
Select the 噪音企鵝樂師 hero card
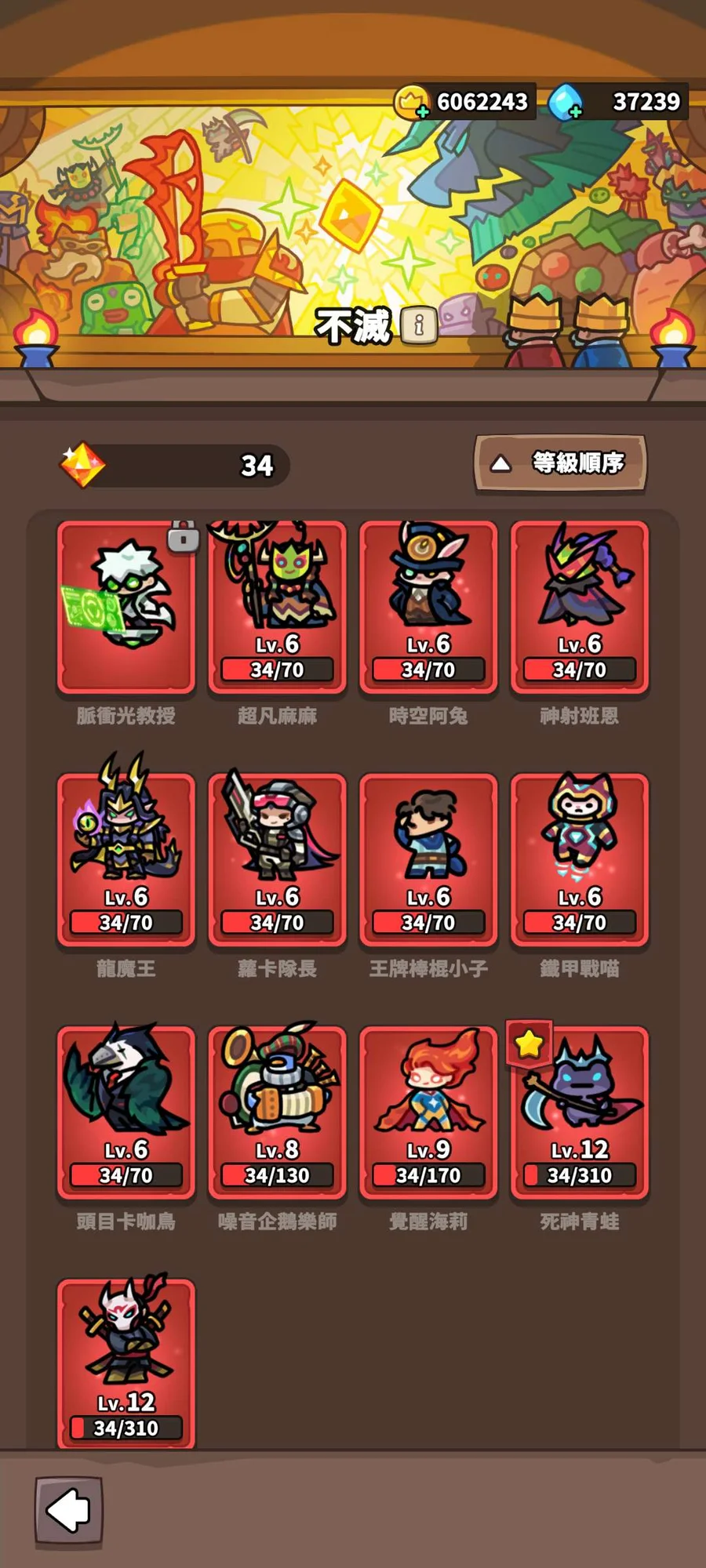pyautogui.click(x=277, y=1112)
